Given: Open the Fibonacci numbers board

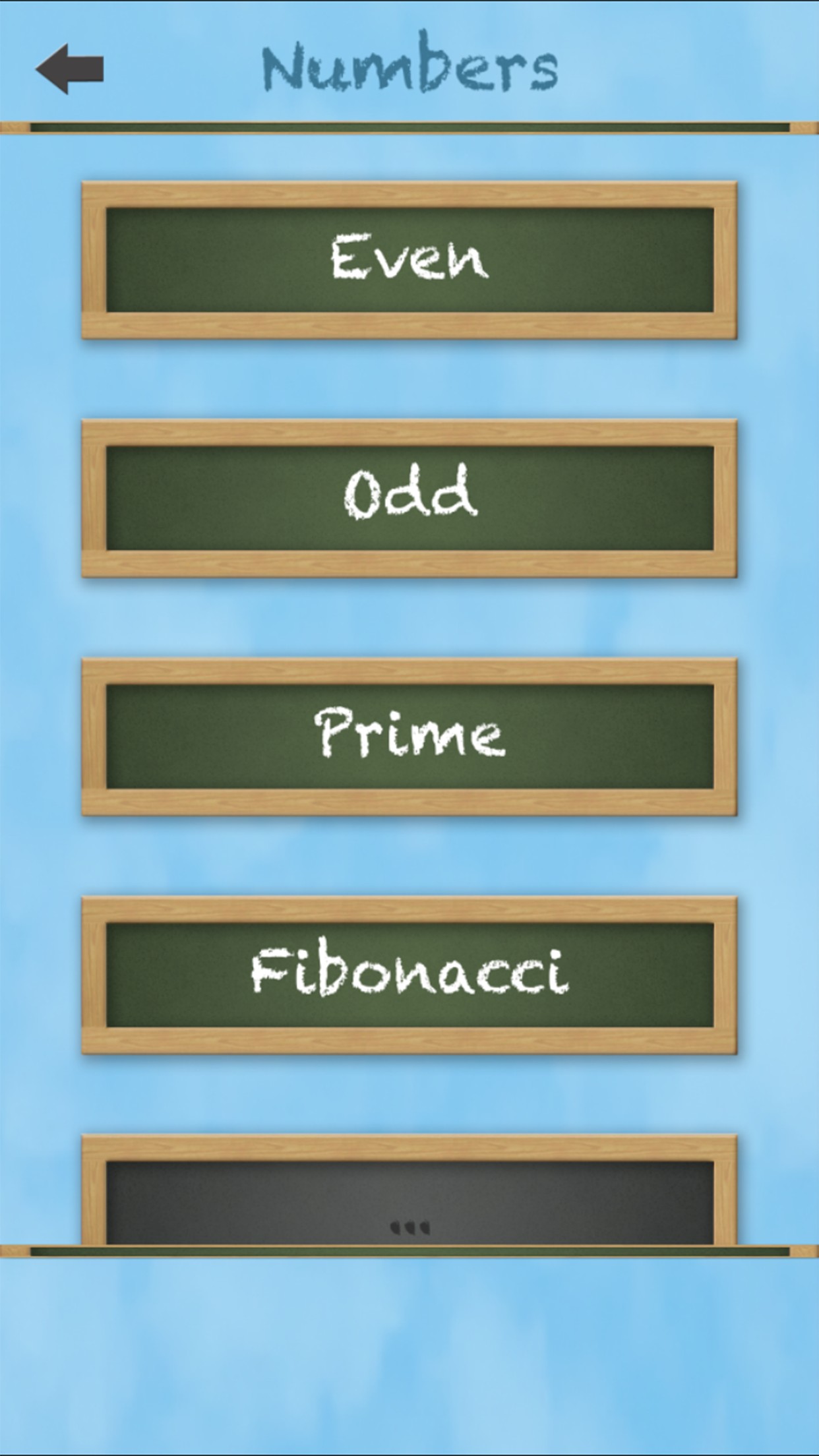Looking at the screenshot, I should point(409,975).
